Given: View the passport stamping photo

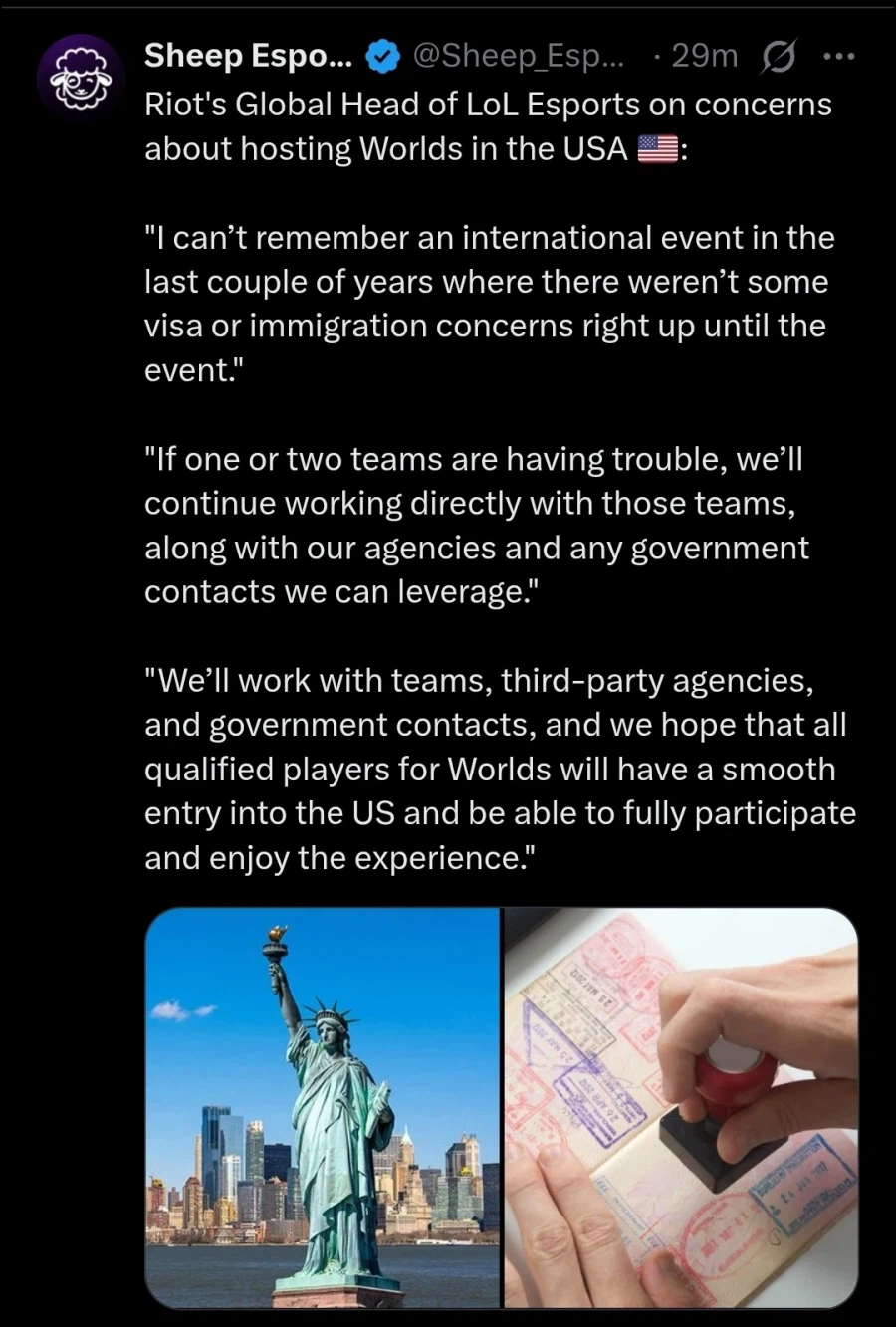Looking at the screenshot, I should point(680,1107).
